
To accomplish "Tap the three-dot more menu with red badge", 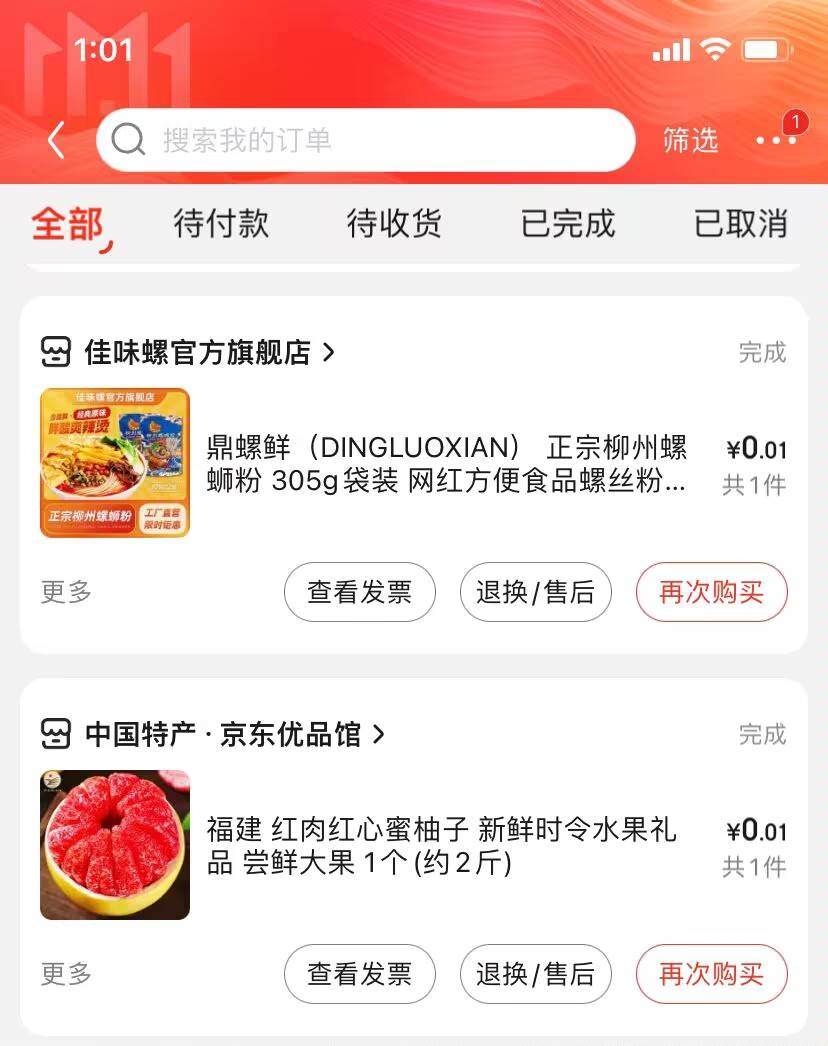I will pyautogui.click(x=777, y=140).
